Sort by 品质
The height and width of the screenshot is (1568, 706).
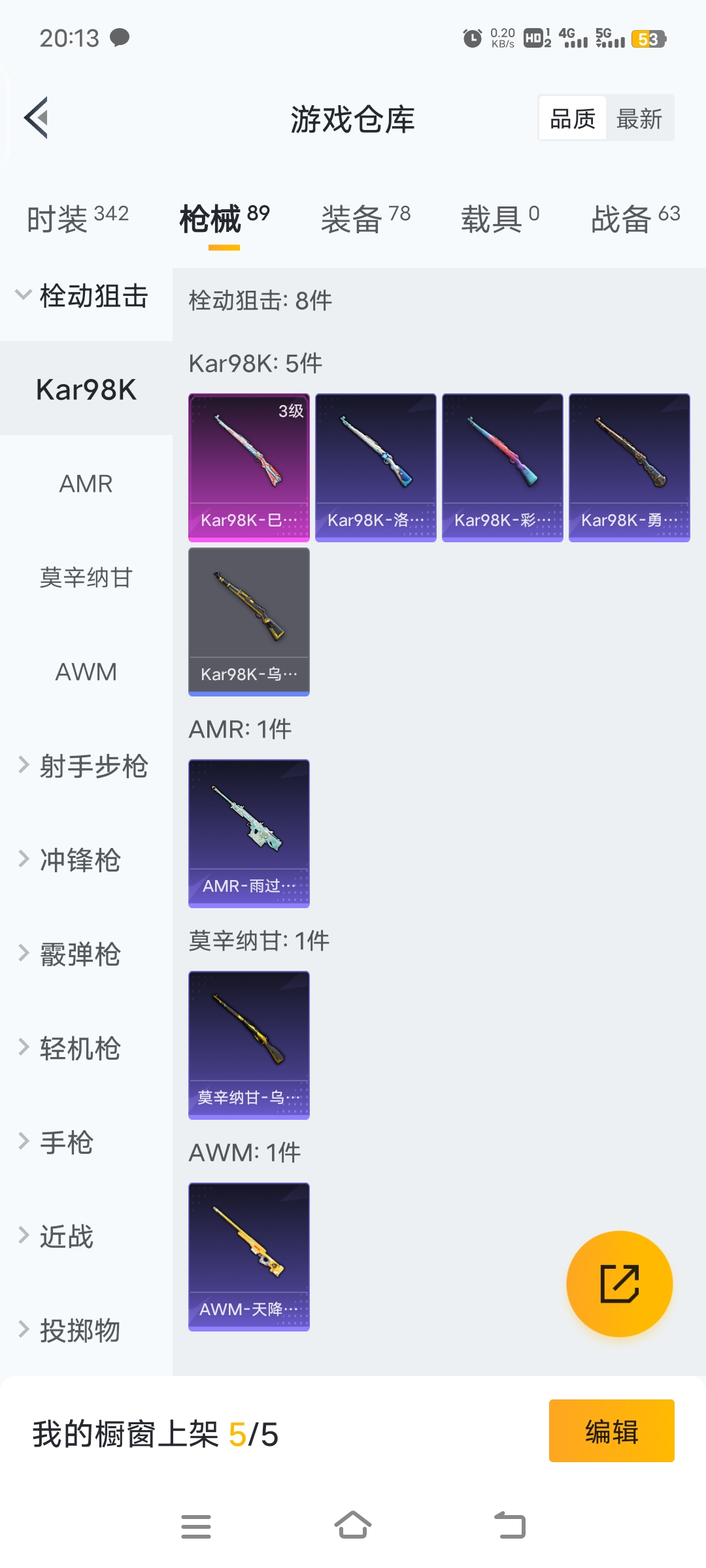click(x=573, y=119)
